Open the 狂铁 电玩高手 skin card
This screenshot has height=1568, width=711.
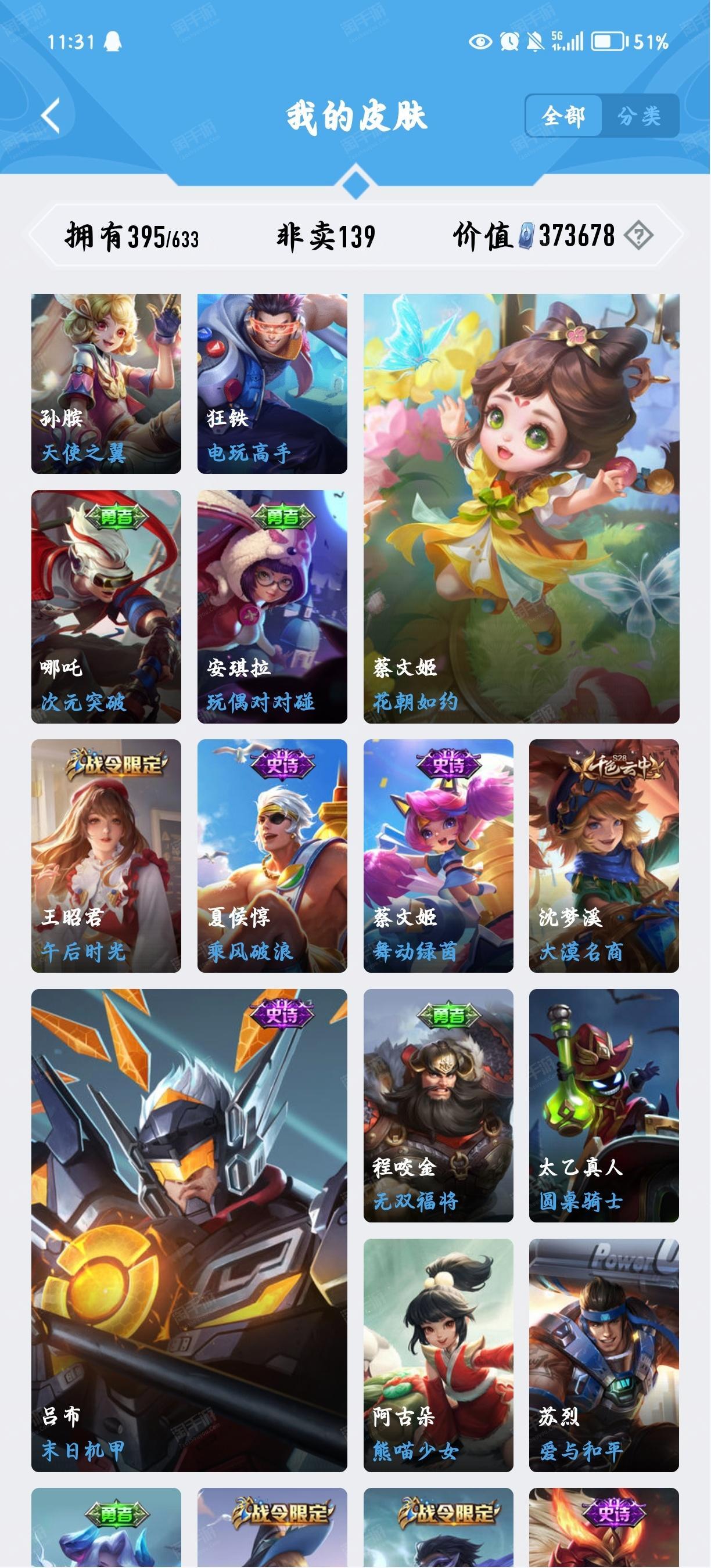click(272, 383)
